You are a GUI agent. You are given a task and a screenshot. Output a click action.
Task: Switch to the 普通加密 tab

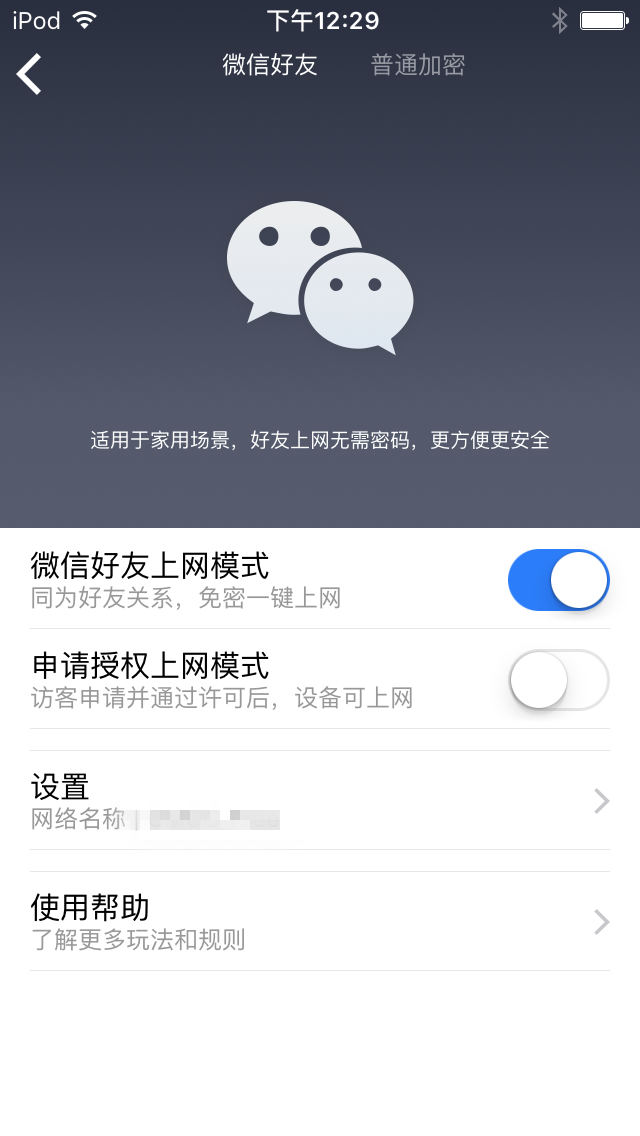coord(418,66)
